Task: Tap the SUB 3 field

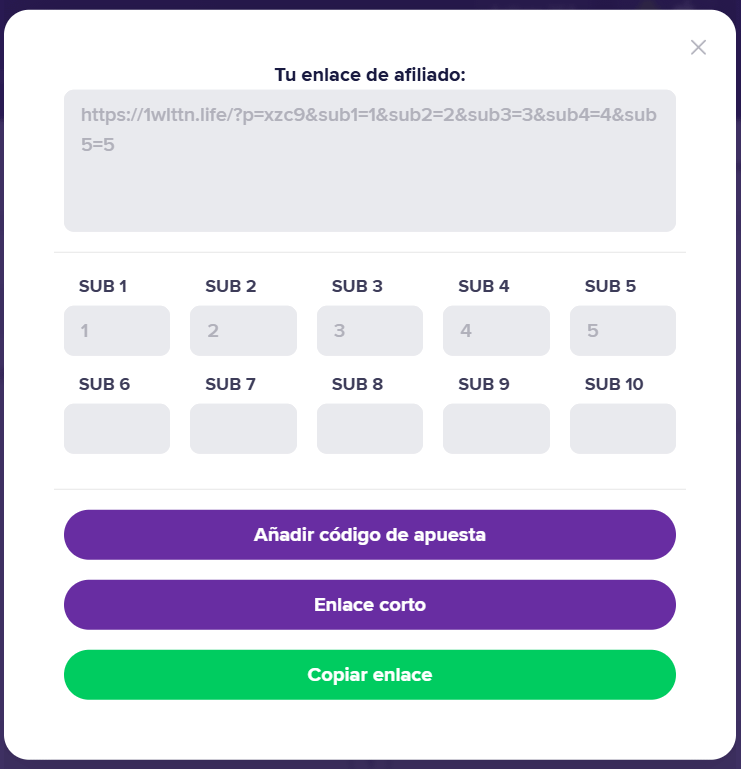Action: coord(369,331)
